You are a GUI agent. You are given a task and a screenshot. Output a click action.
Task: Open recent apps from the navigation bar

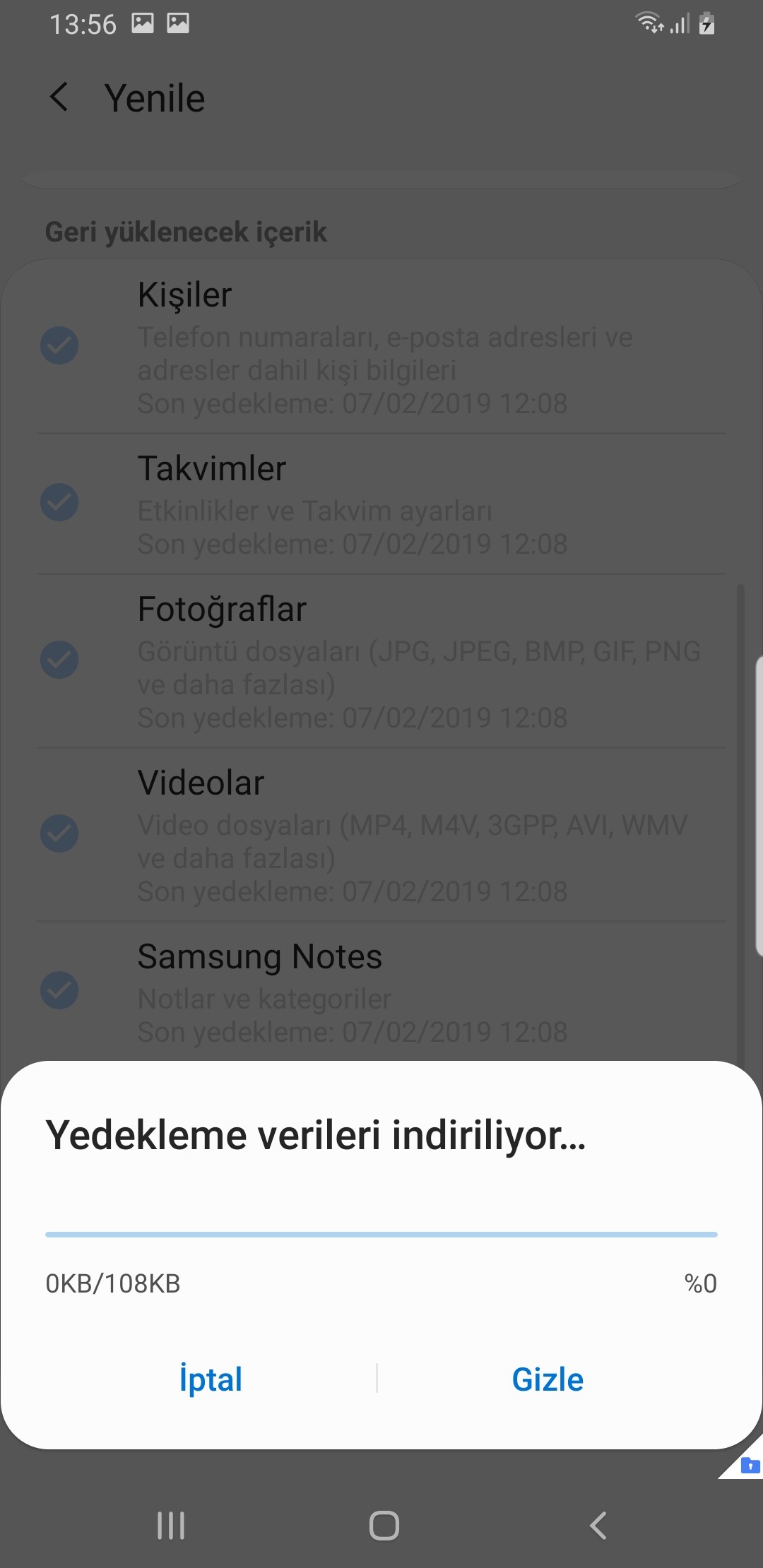coord(171,1526)
